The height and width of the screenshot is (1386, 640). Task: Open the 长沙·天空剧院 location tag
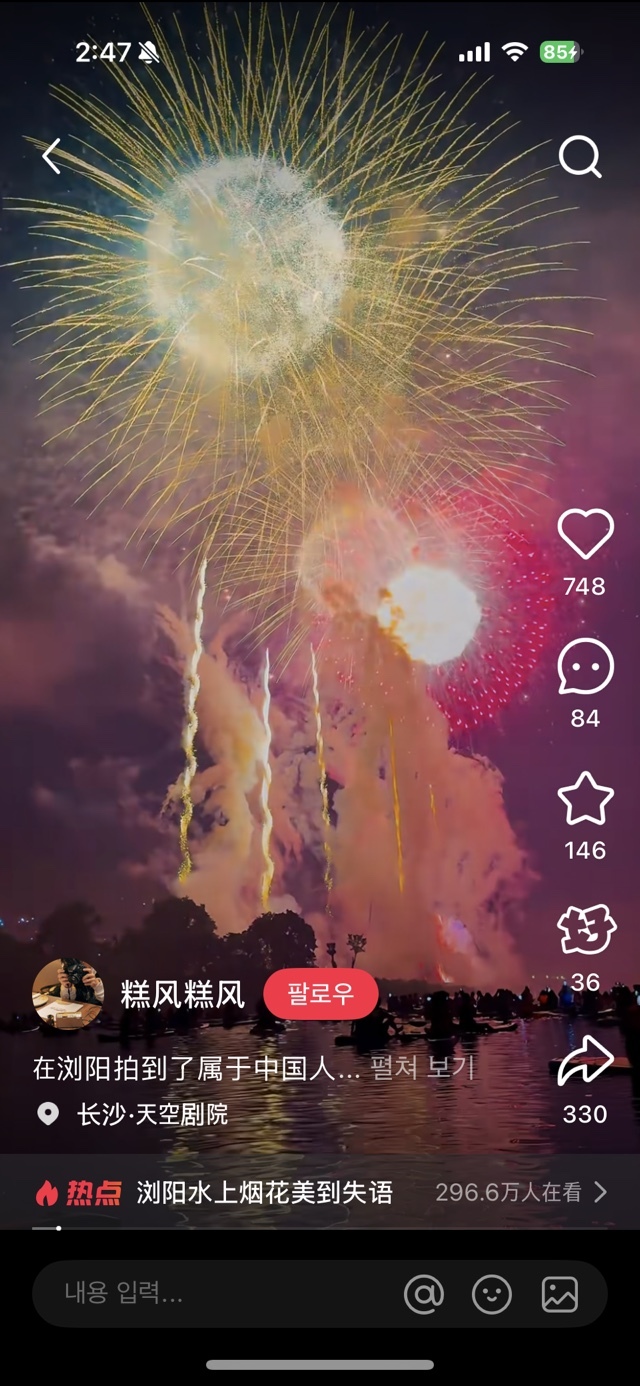(152, 1114)
